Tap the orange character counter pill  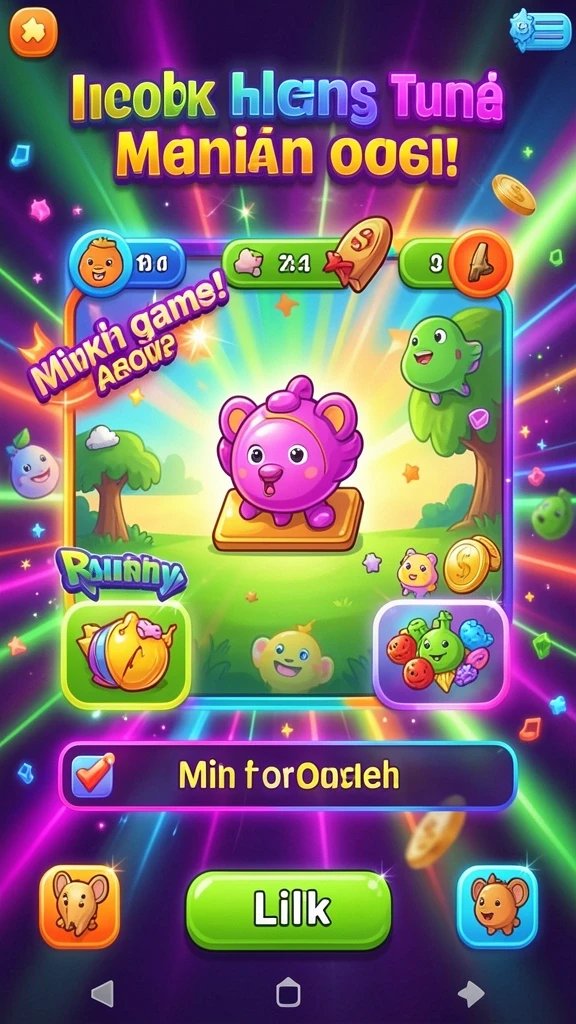click(x=127, y=263)
